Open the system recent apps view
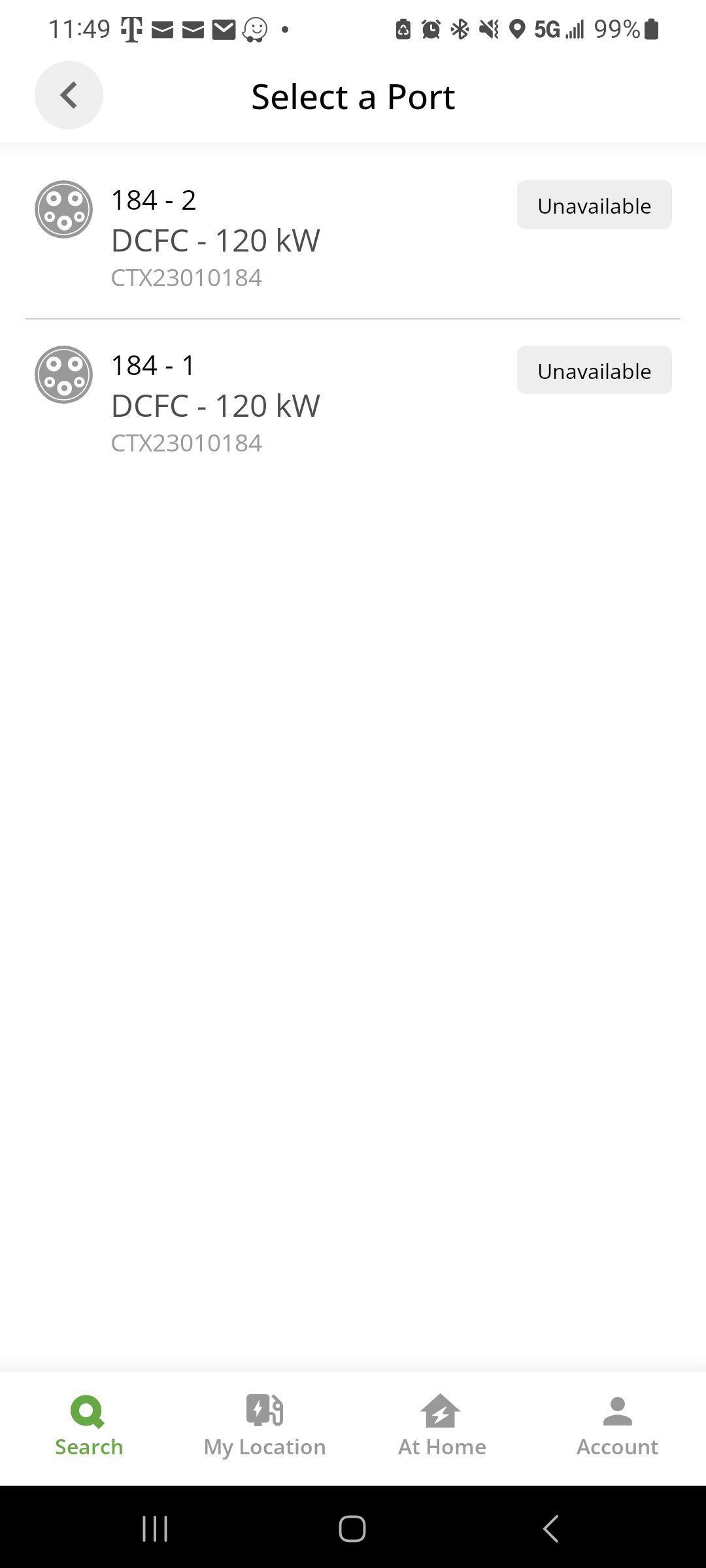Screen dimensions: 706x1568 click(155, 1528)
